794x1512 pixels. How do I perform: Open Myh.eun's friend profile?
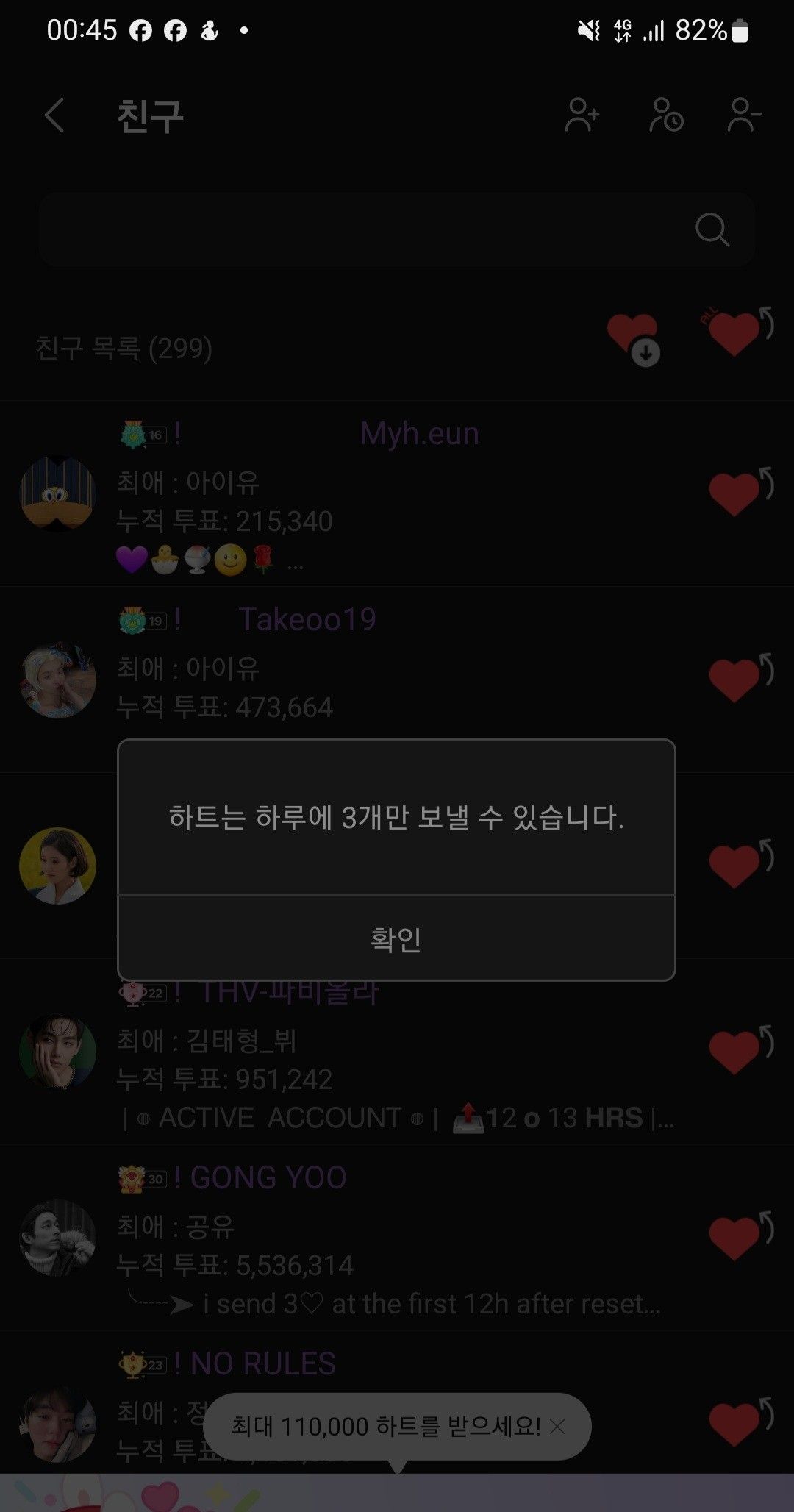click(58, 493)
